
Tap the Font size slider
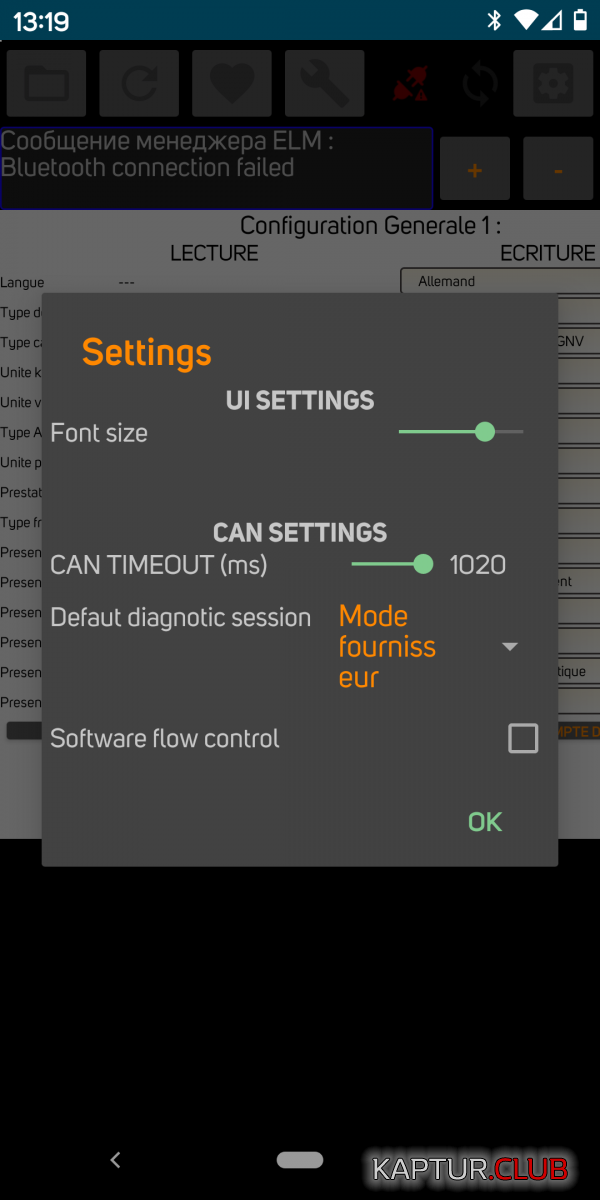click(461, 432)
